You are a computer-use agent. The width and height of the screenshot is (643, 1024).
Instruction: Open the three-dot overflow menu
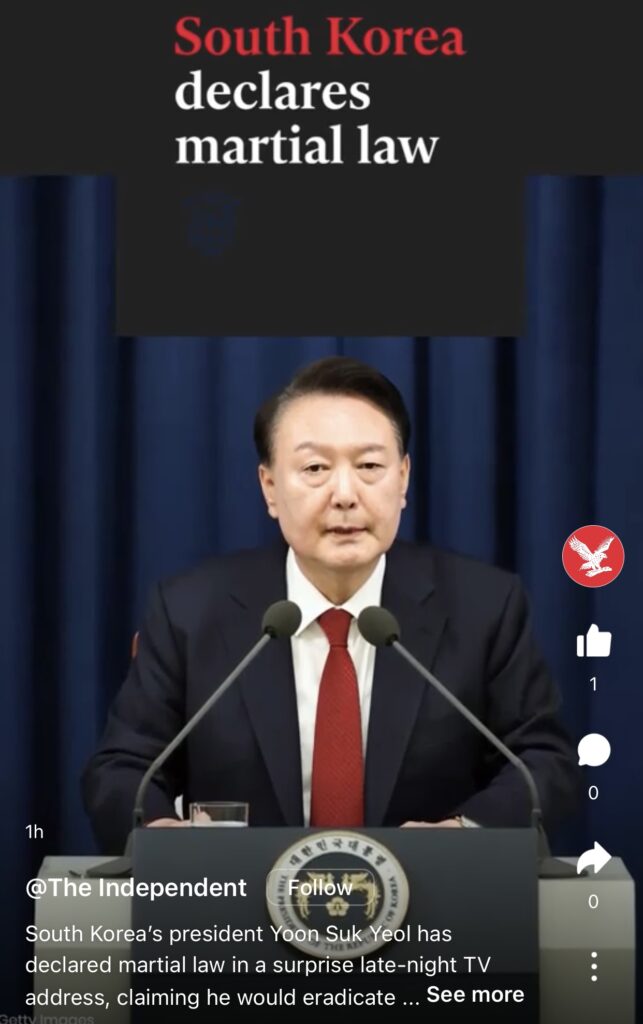click(593, 966)
